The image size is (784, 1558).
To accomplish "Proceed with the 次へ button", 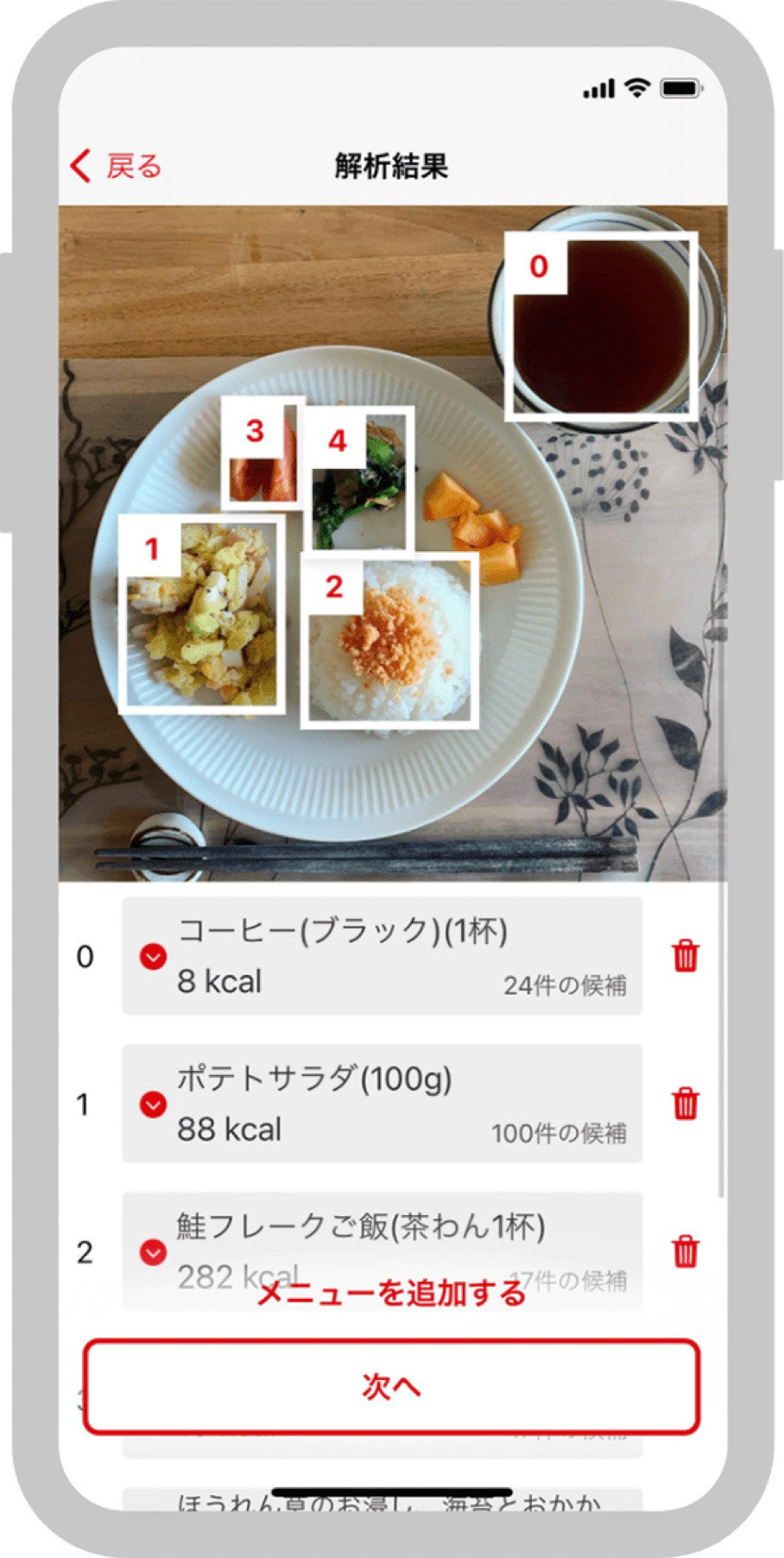I will pyautogui.click(x=391, y=1387).
